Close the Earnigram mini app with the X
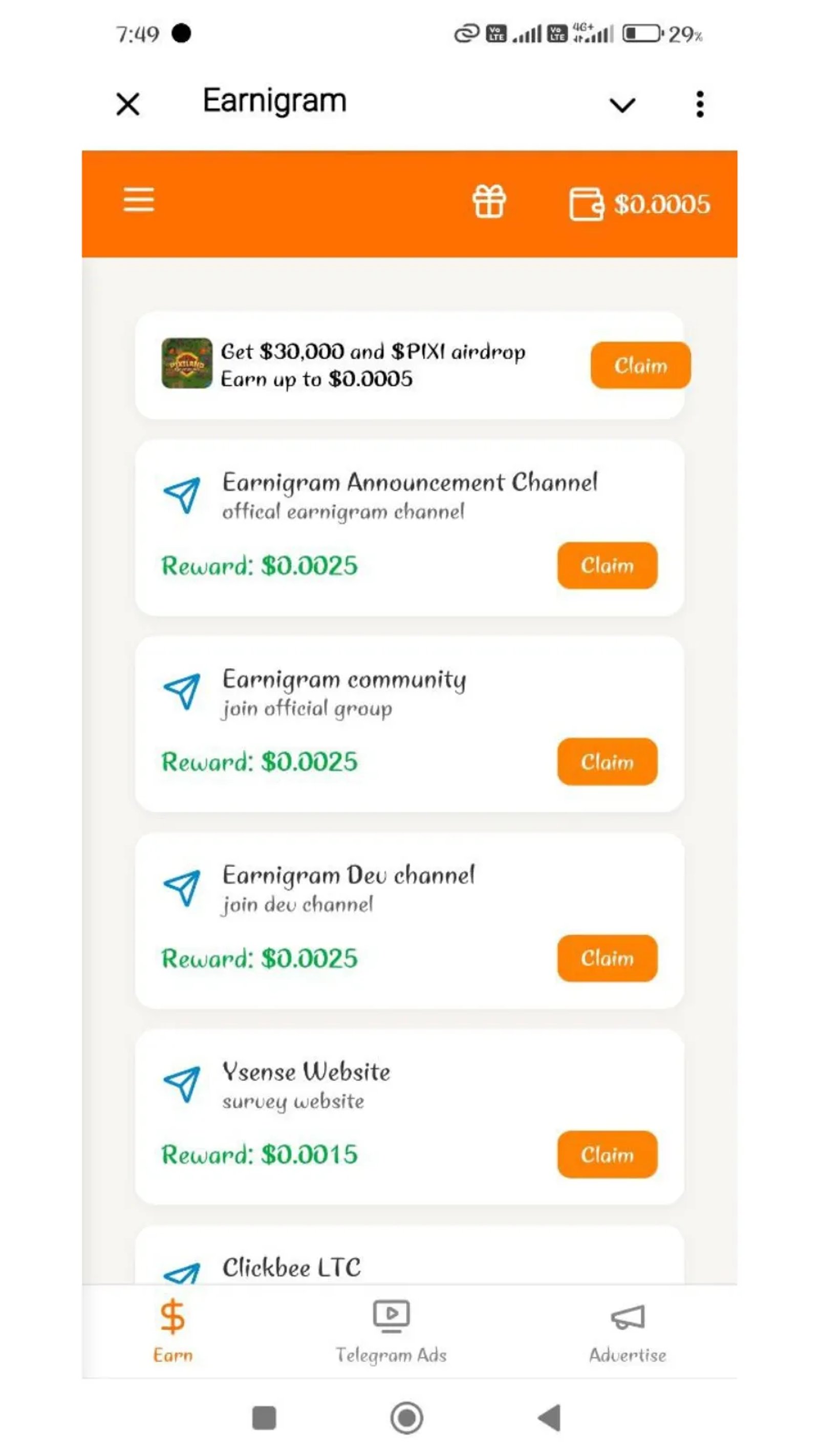The image size is (819, 1456). click(126, 103)
